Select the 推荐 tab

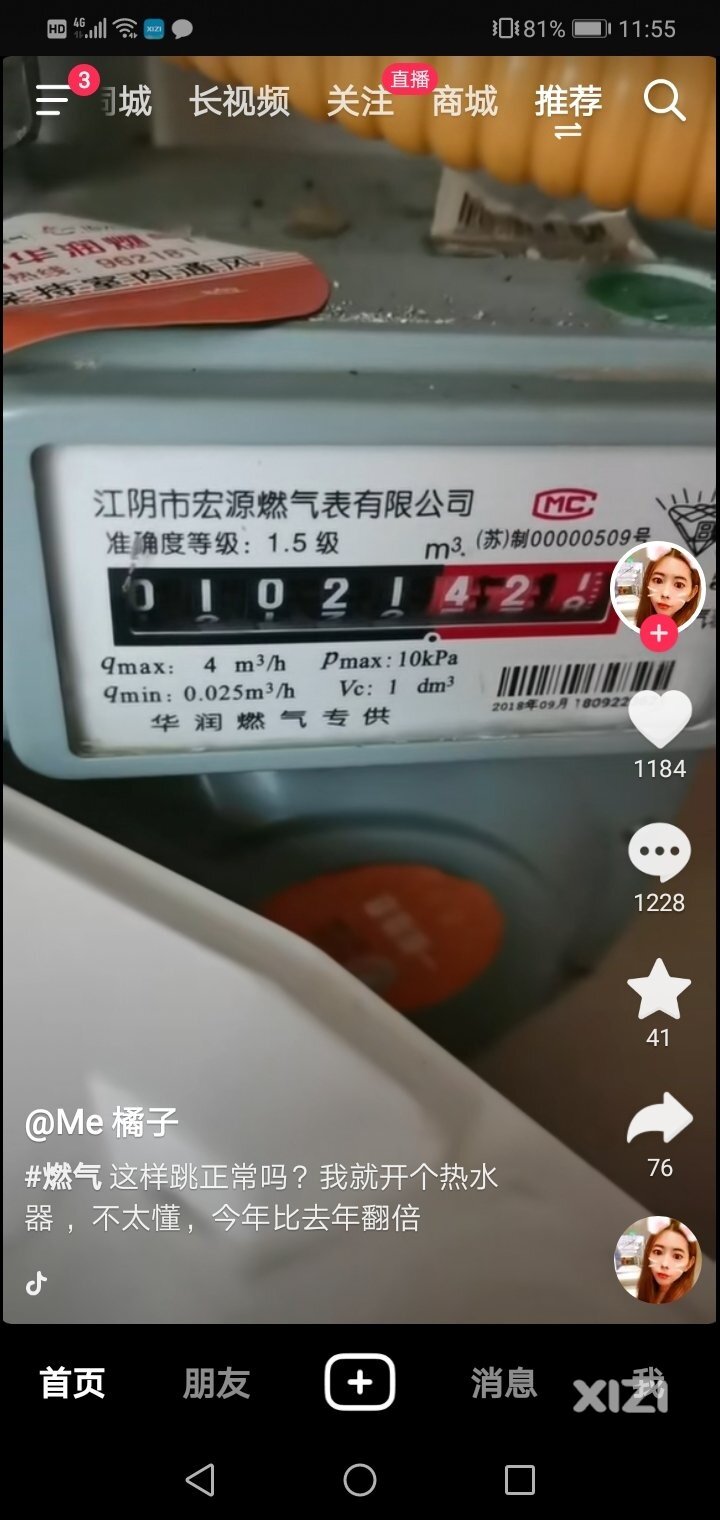tap(568, 101)
